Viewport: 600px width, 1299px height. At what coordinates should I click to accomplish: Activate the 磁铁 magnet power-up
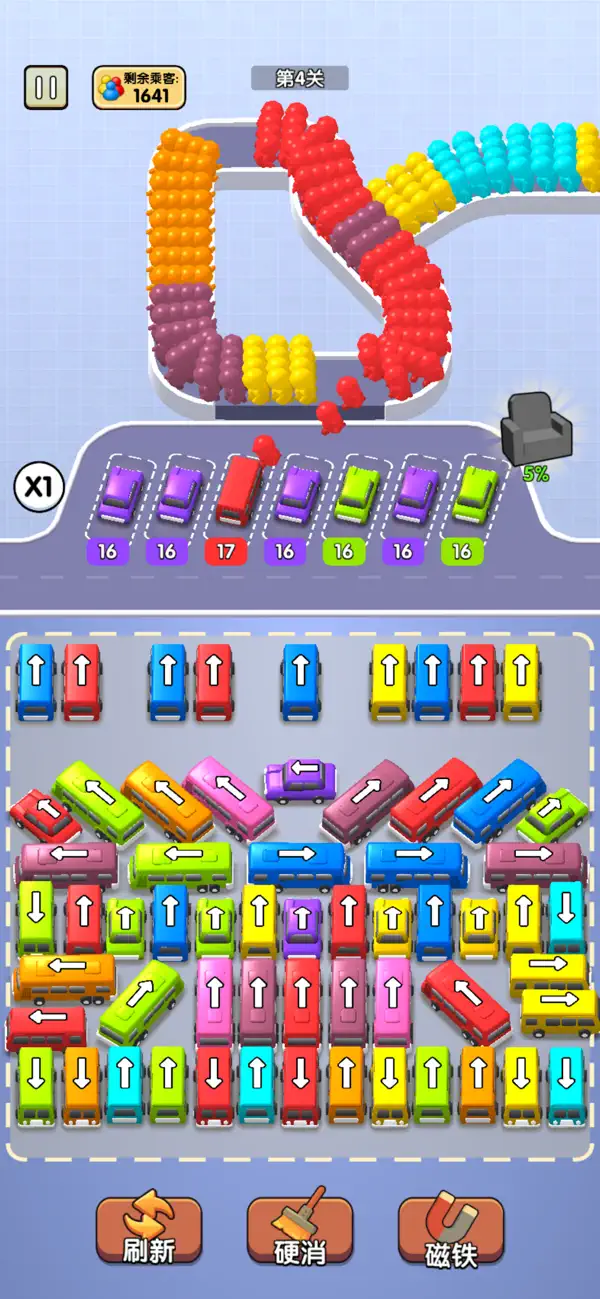451,1231
